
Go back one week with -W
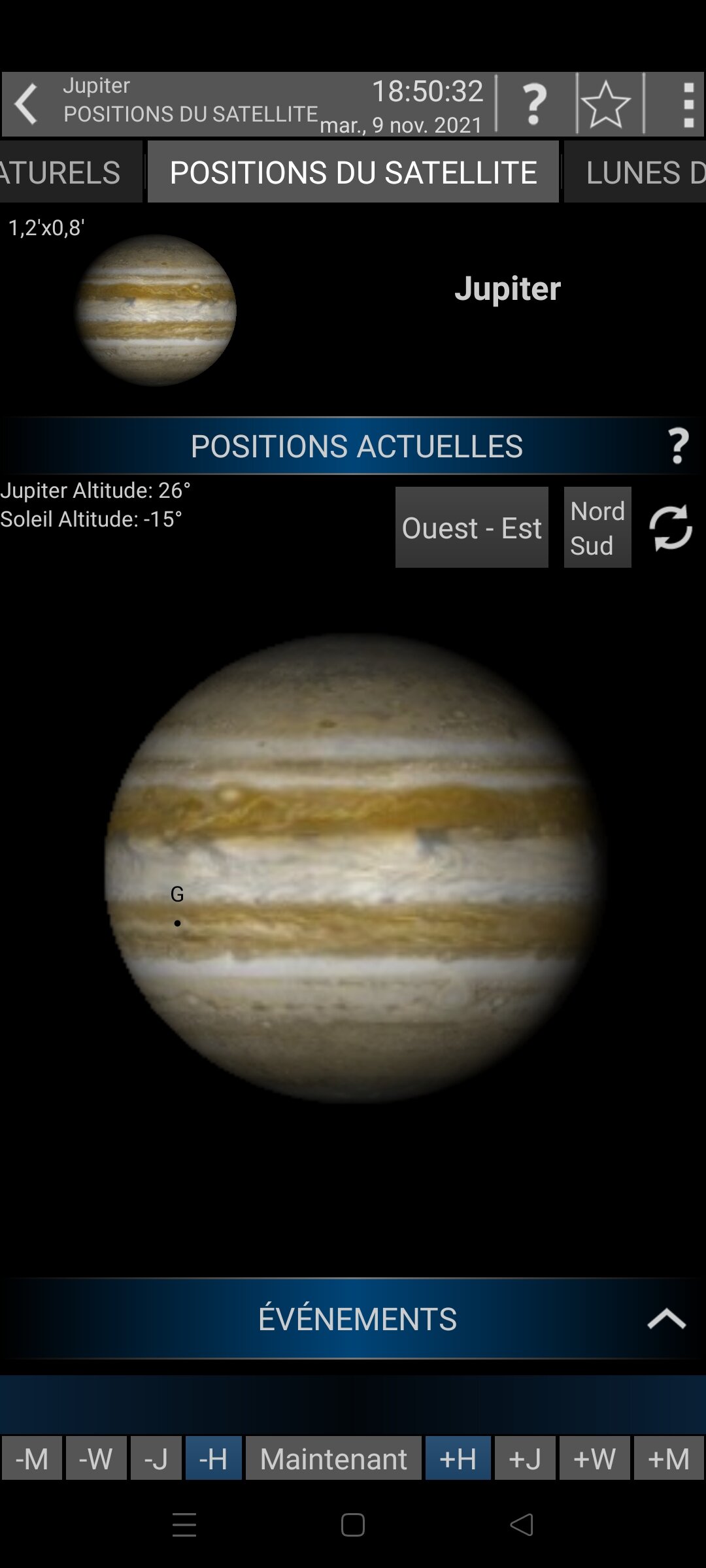click(x=96, y=1458)
